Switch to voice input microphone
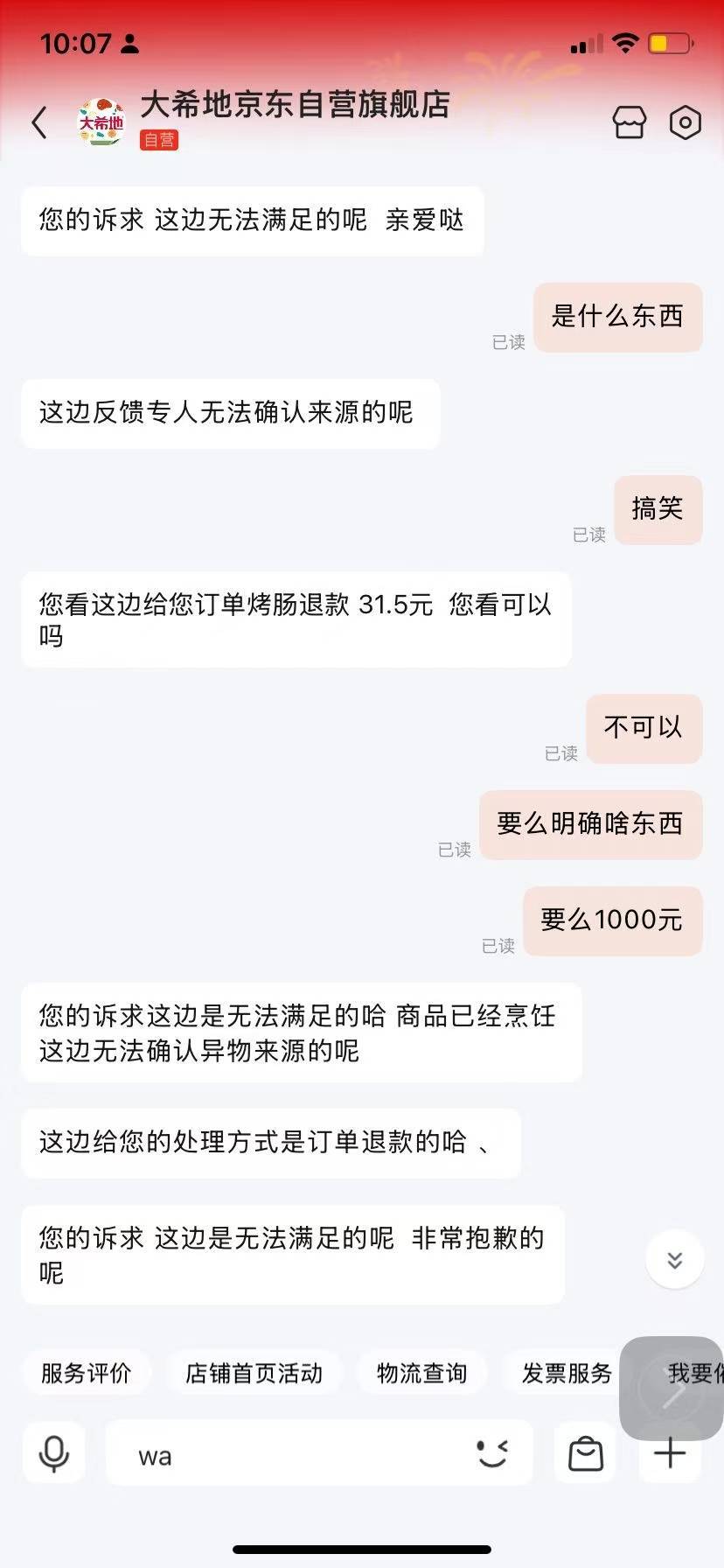Image resolution: width=724 pixels, height=1568 pixels. click(54, 1453)
